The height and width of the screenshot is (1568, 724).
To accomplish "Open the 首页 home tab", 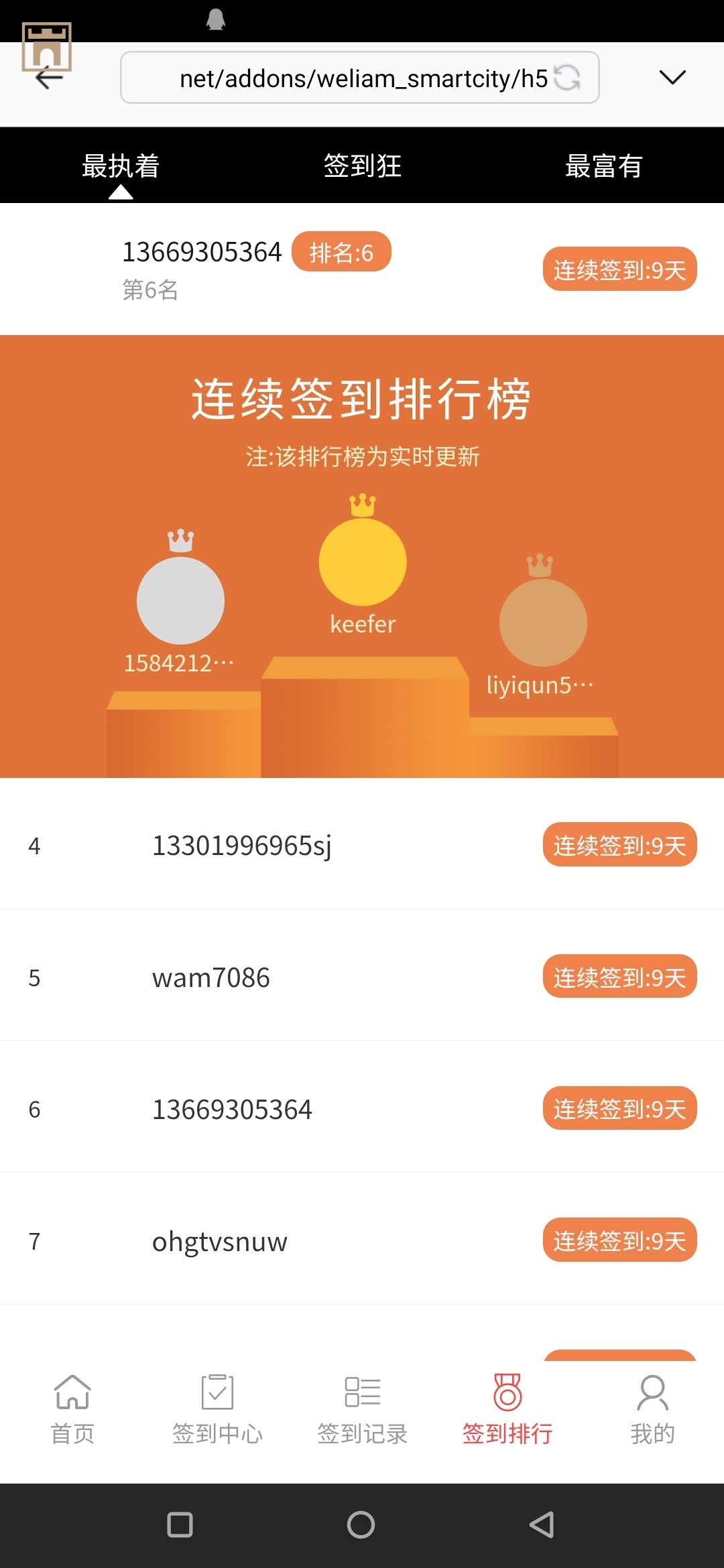I will 72,1409.
